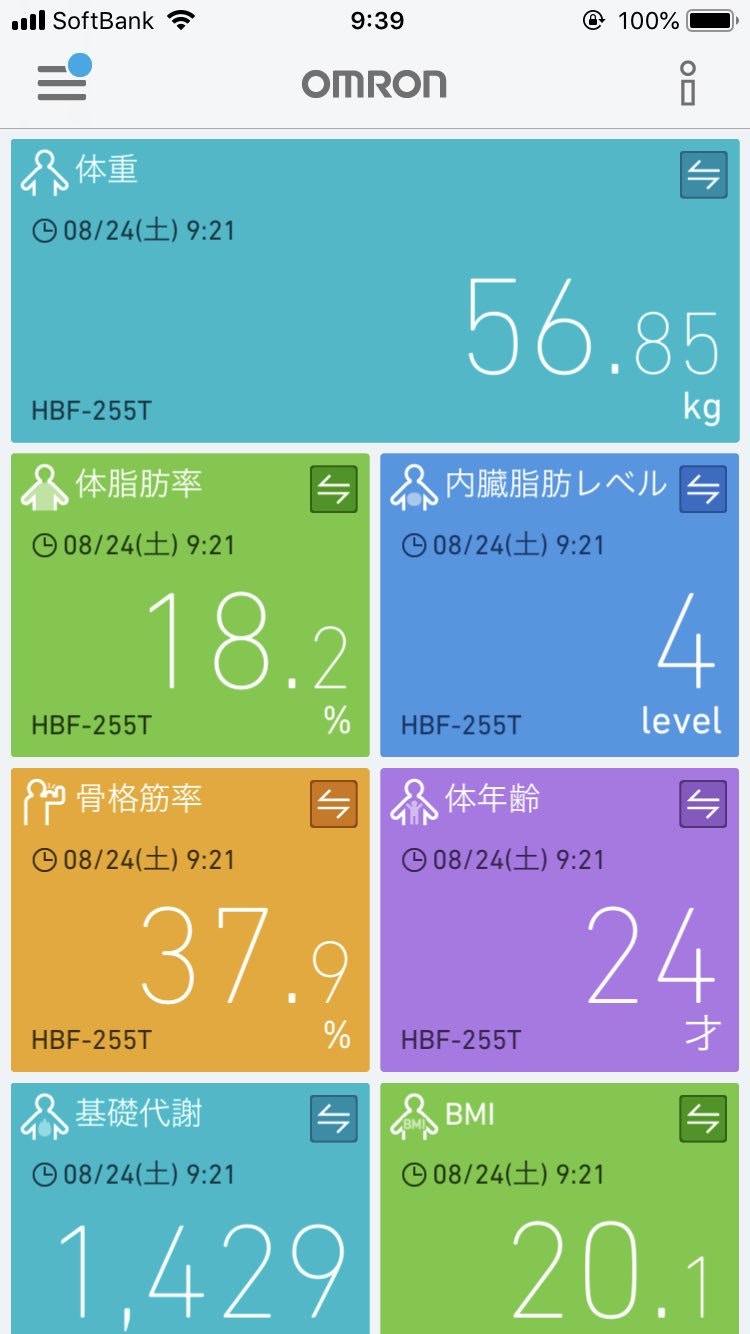Tap the swap icon on 内臓脂肪レベル card
The width and height of the screenshot is (750, 1334).
click(703, 490)
